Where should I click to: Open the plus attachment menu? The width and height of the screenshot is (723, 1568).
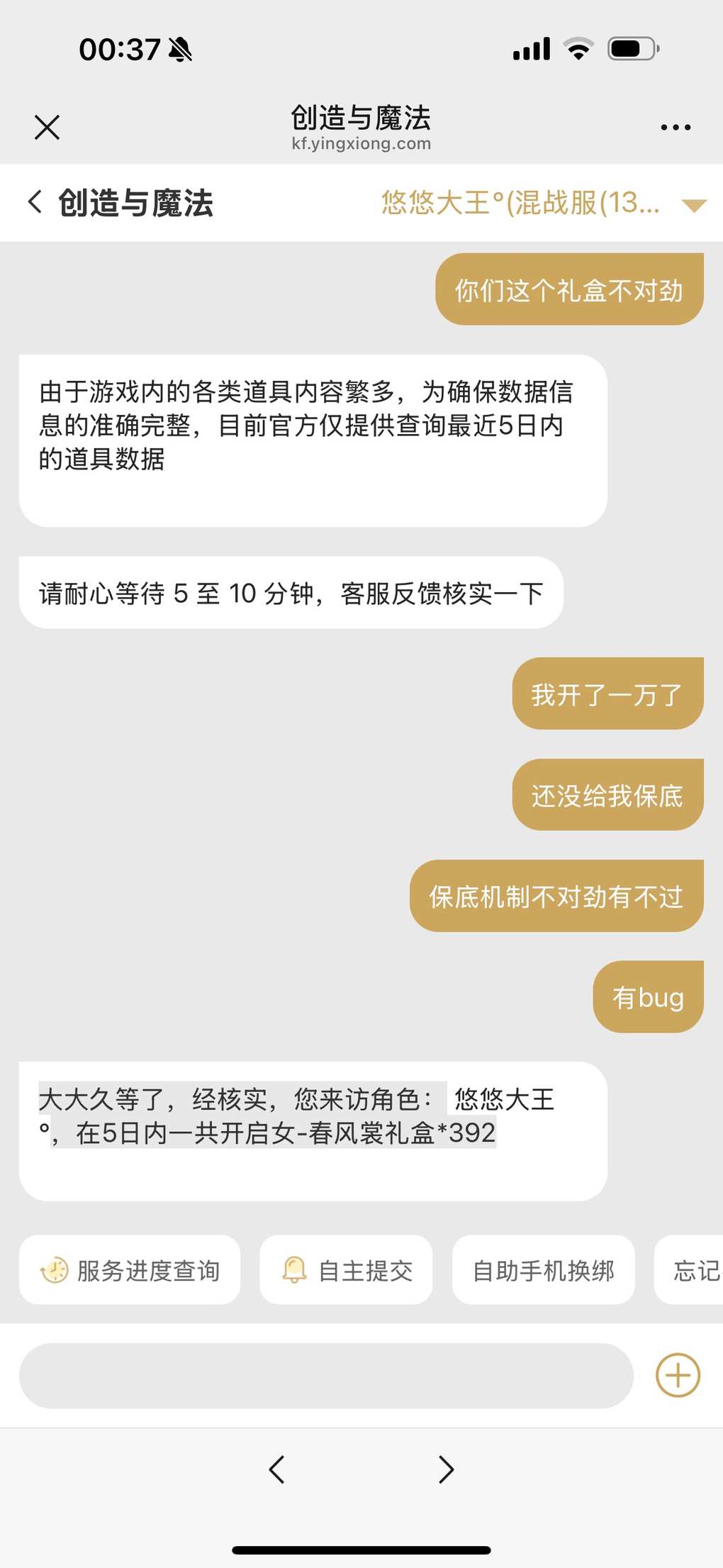point(678,1376)
